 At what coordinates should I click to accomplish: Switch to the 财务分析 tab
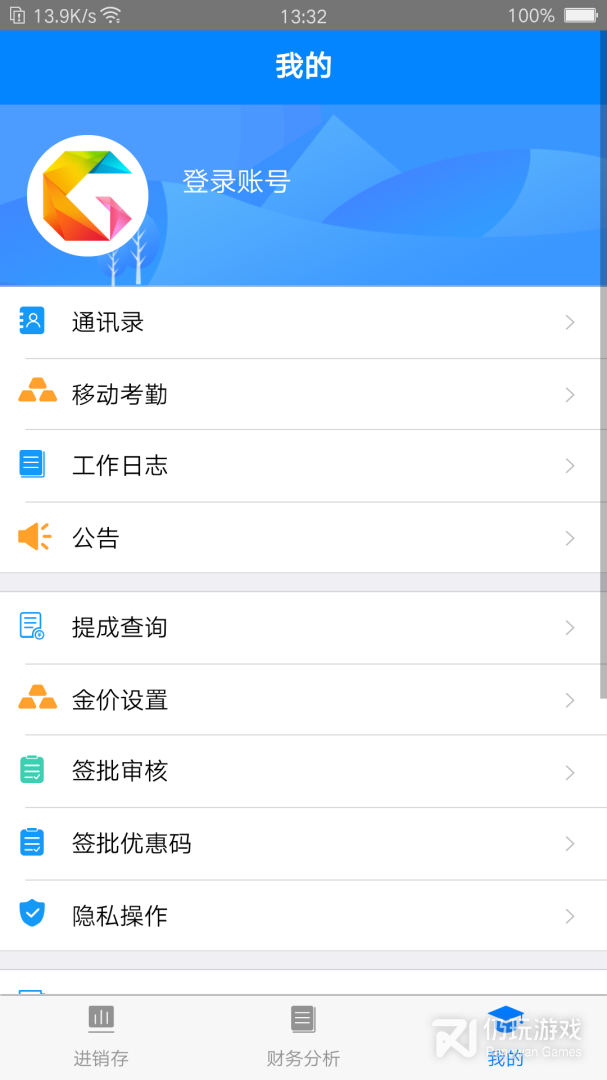(303, 1037)
